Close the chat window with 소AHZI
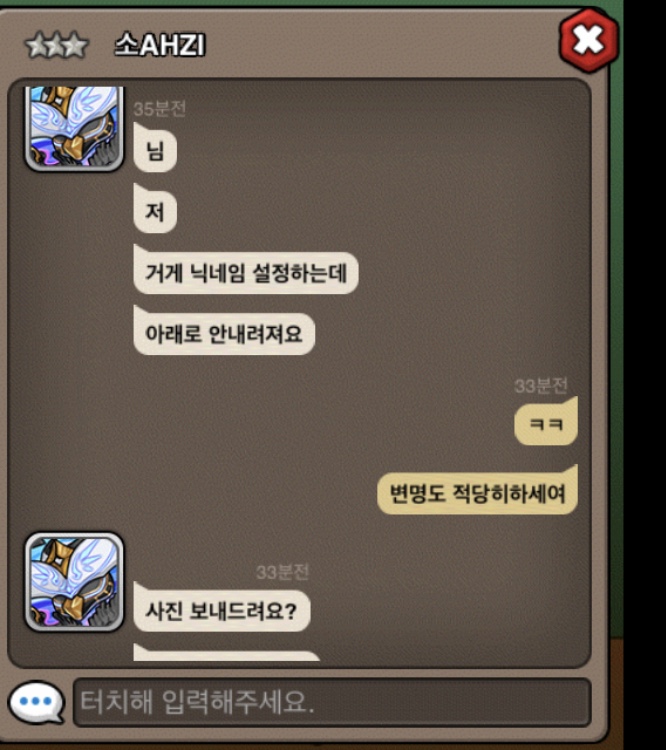This screenshot has height=750, width=666. pos(588,41)
